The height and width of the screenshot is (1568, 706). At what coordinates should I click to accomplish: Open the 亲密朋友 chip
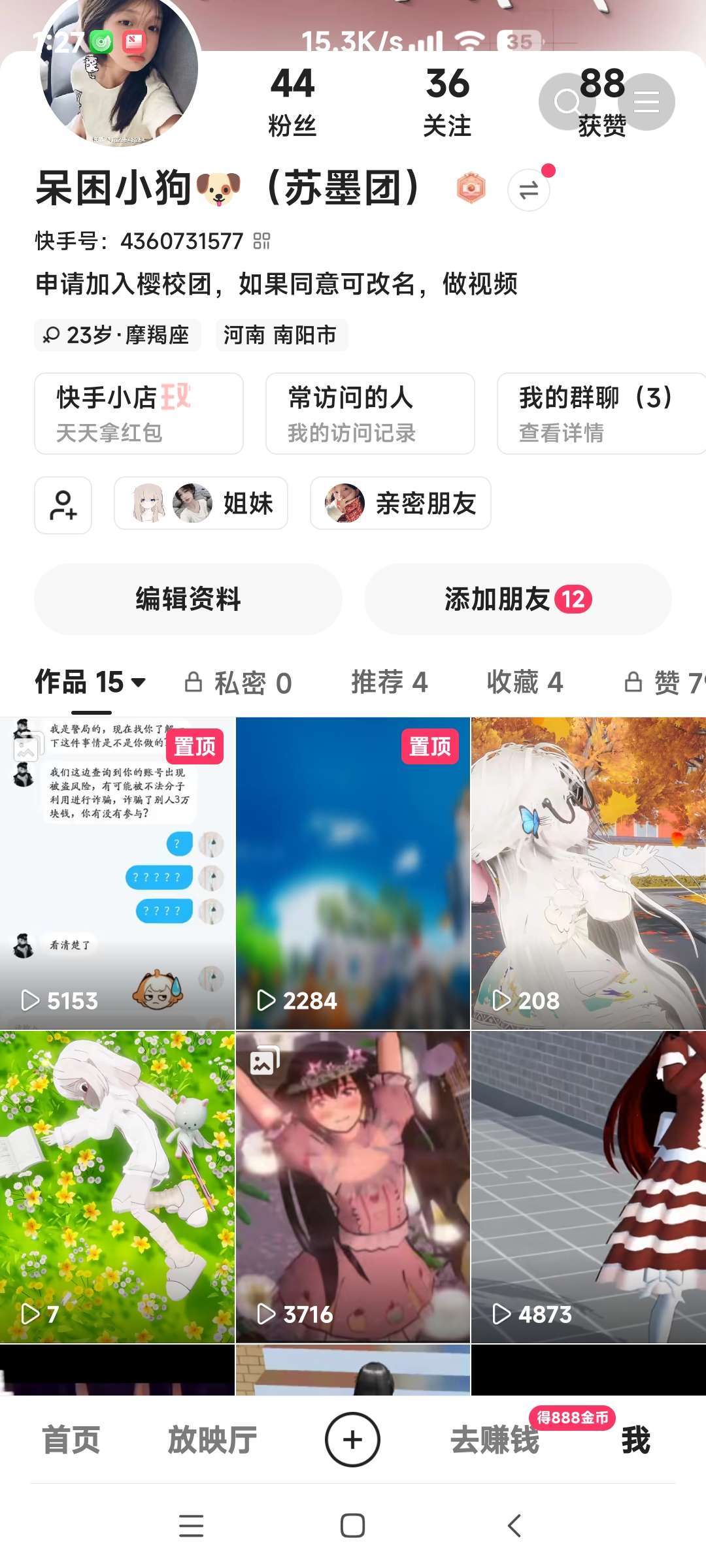click(400, 503)
